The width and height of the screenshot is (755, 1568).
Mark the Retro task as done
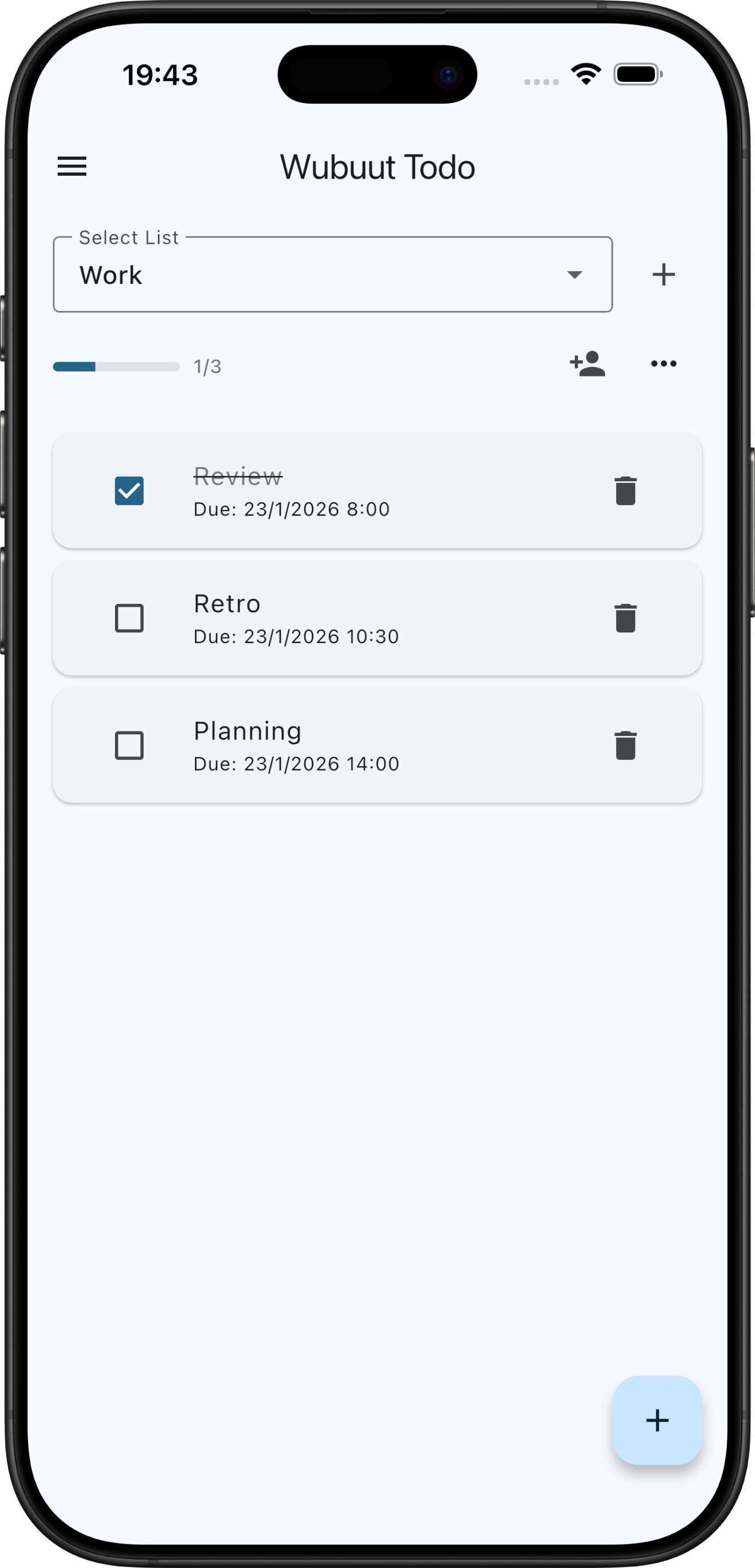(x=129, y=618)
